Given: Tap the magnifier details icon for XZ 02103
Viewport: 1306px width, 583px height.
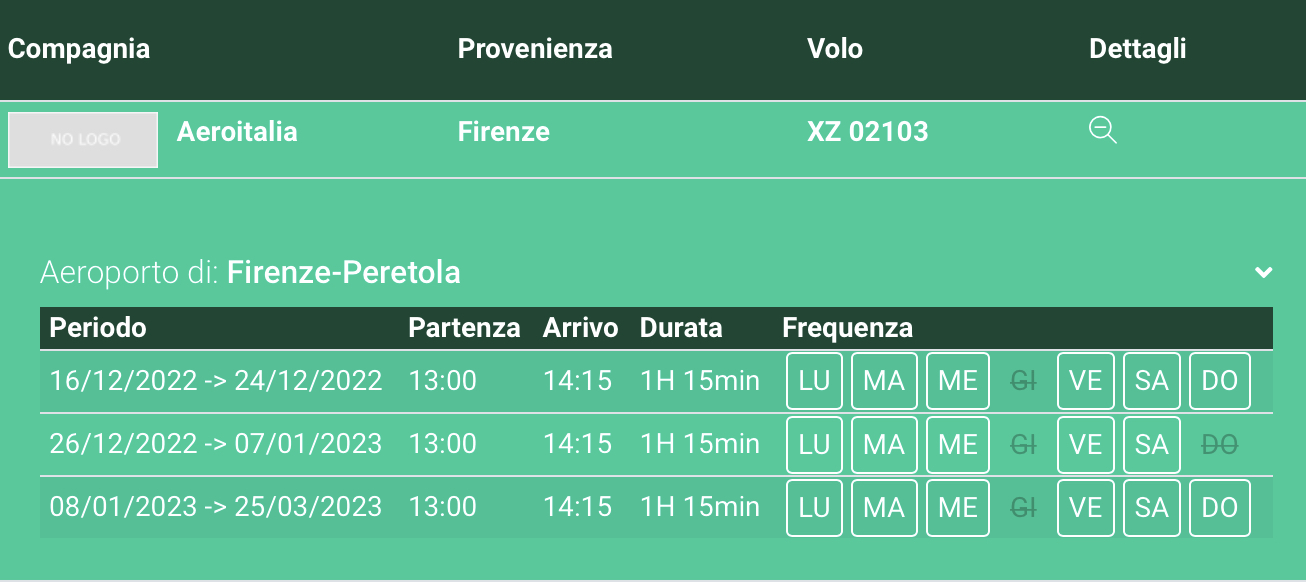Looking at the screenshot, I should tap(1102, 130).
